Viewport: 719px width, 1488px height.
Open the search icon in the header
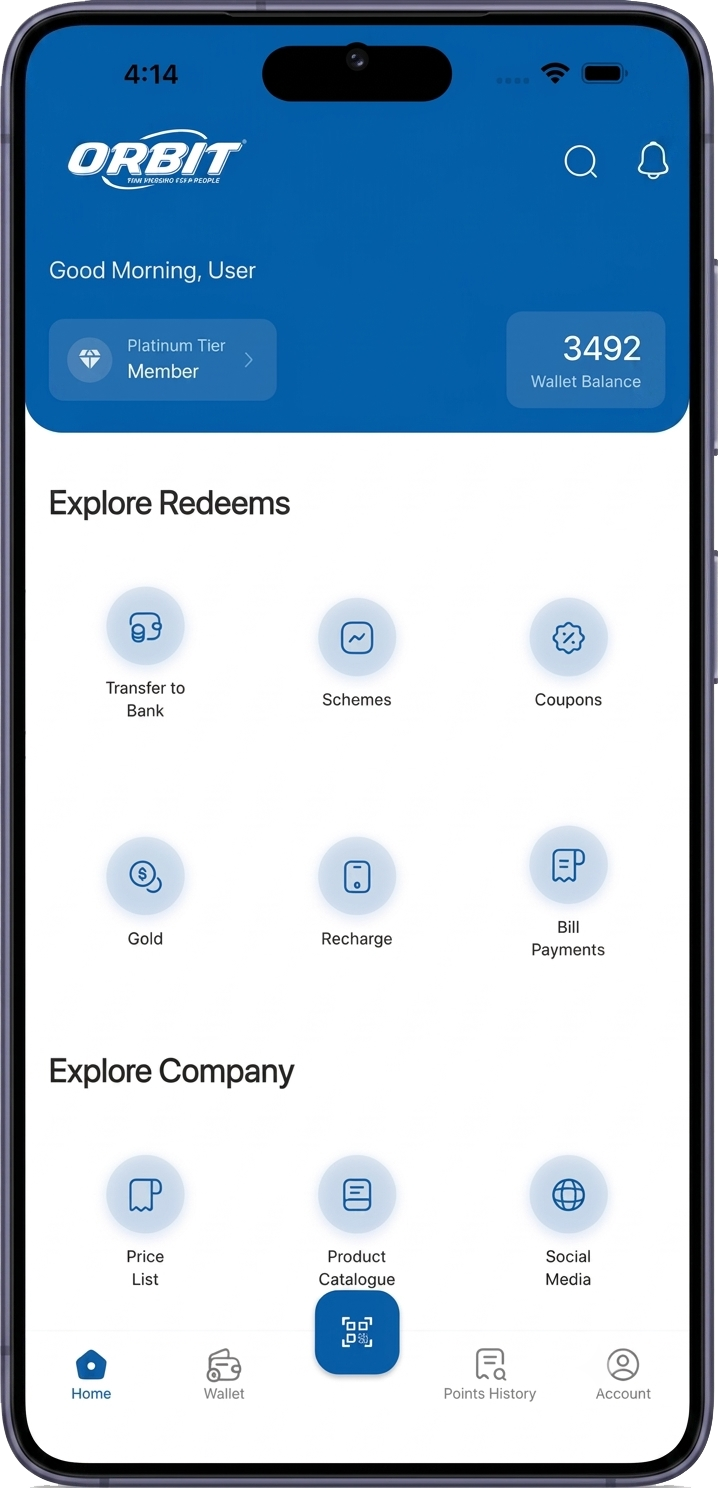coord(581,161)
